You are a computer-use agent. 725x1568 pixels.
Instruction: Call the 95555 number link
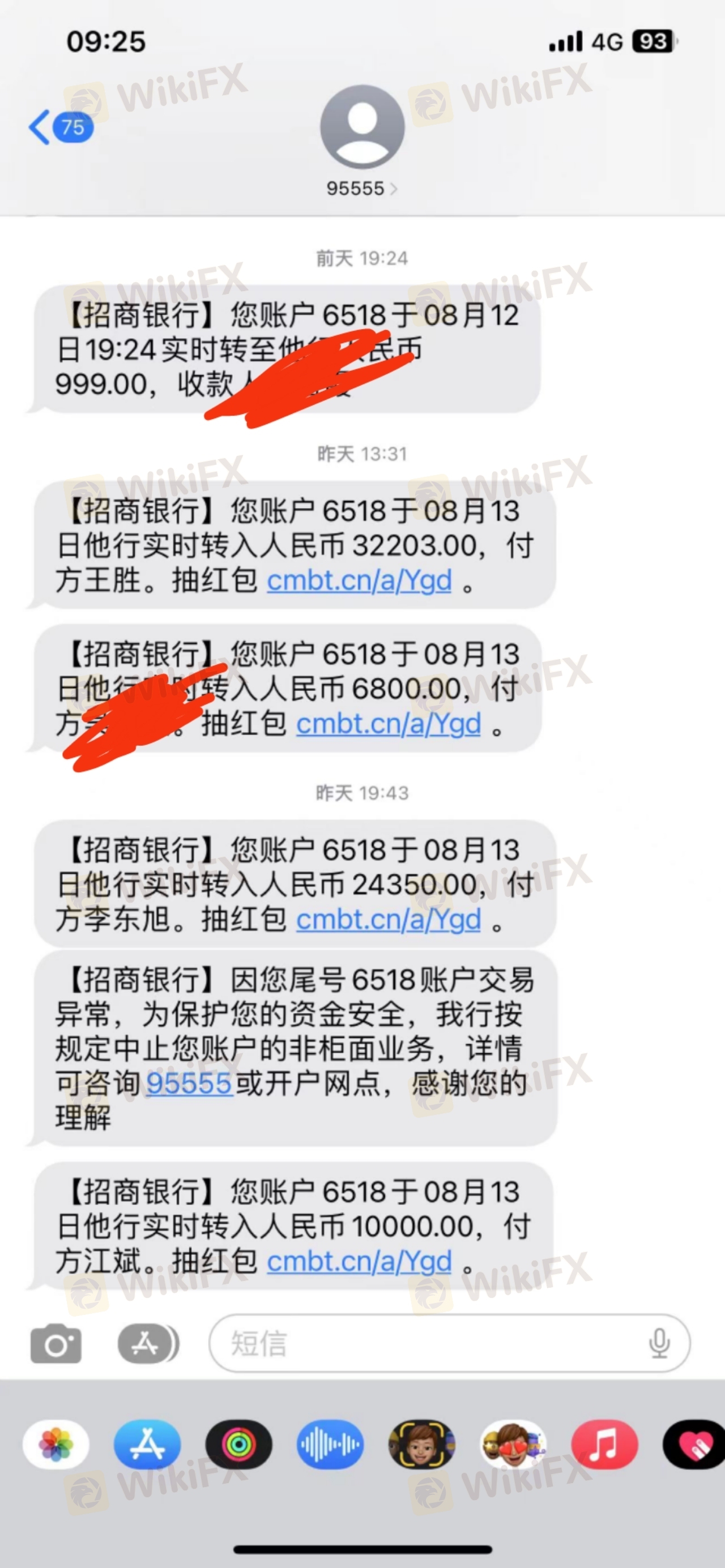tap(189, 1083)
